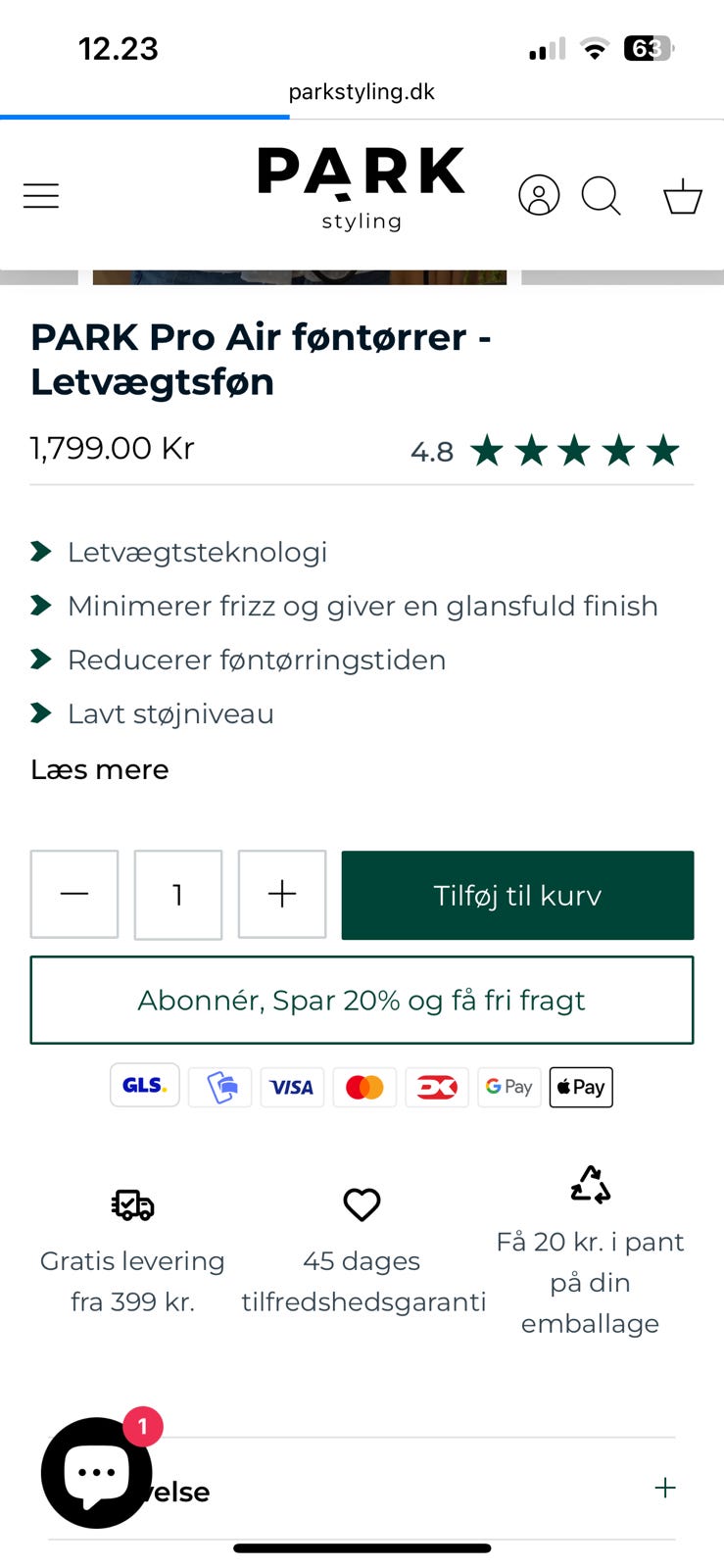Increase quantity with the plus stepper
Screen dimensions: 724x1568
[281, 894]
